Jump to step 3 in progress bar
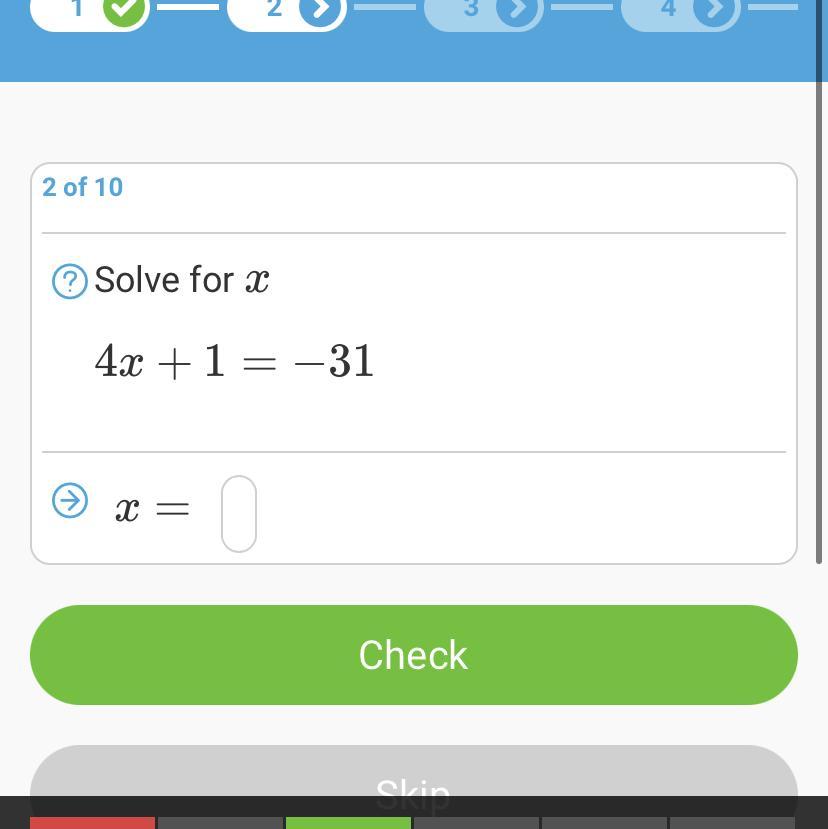Image resolution: width=828 pixels, height=829 pixels. pyautogui.click(x=484, y=11)
